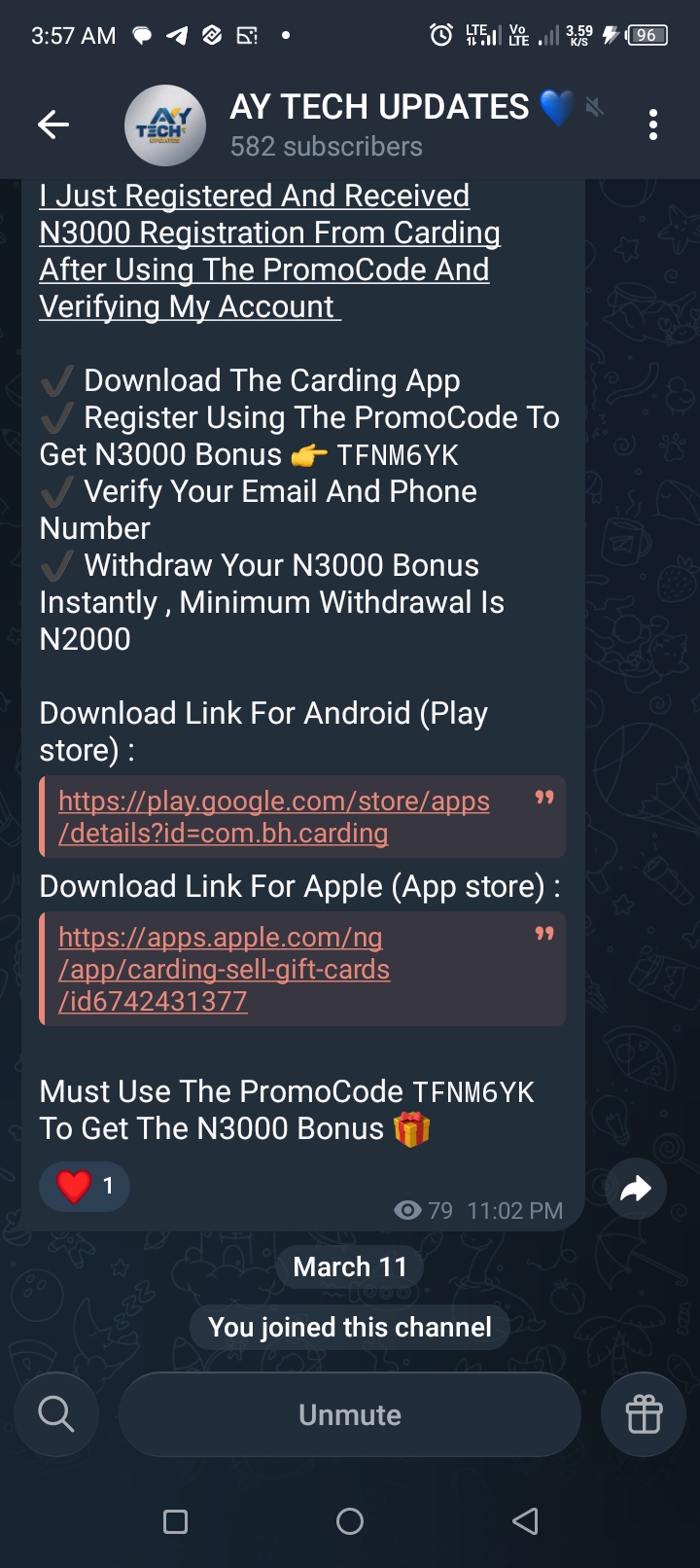The image size is (700, 1568).
Task: Open the underlined N3000 registration headline link
Action: 268,251
